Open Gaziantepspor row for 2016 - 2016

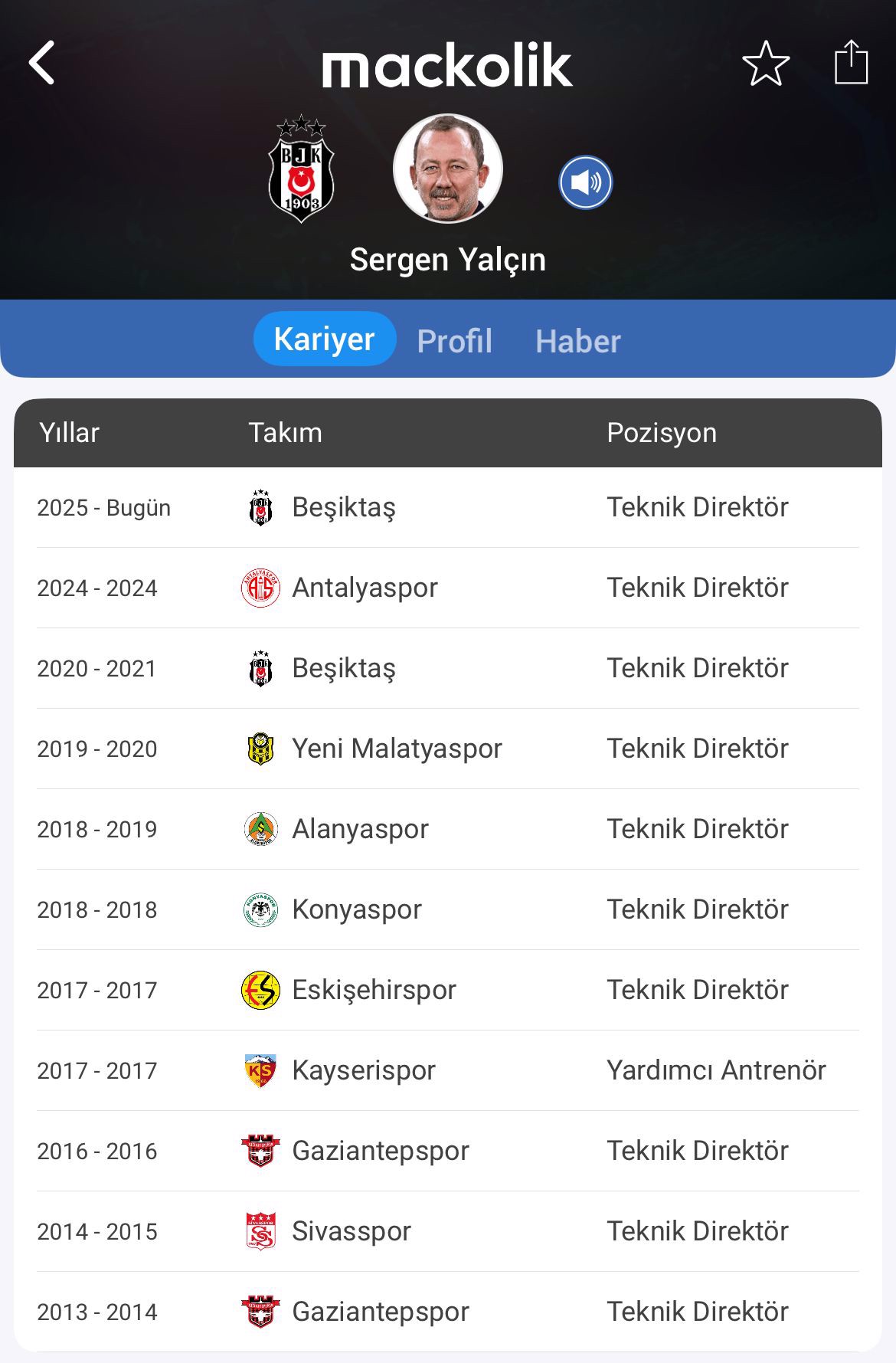point(447,1151)
